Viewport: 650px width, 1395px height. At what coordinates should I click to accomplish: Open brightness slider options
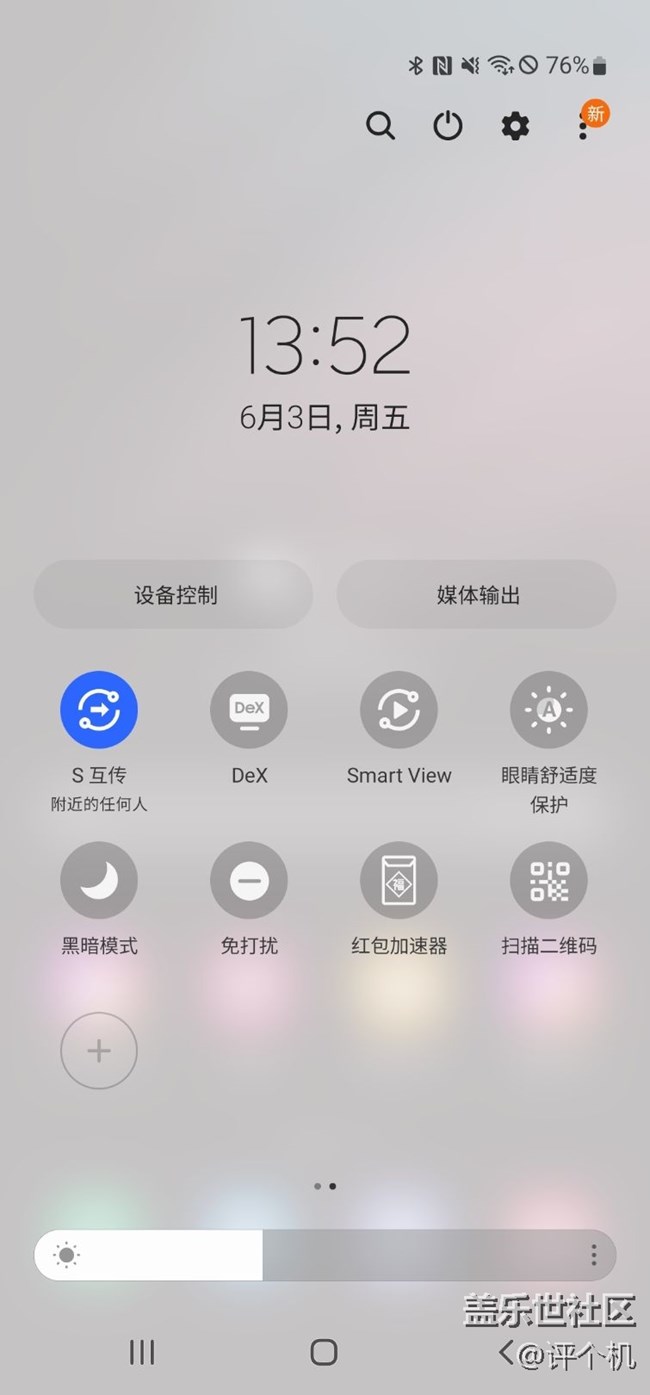coord(593,1255)
